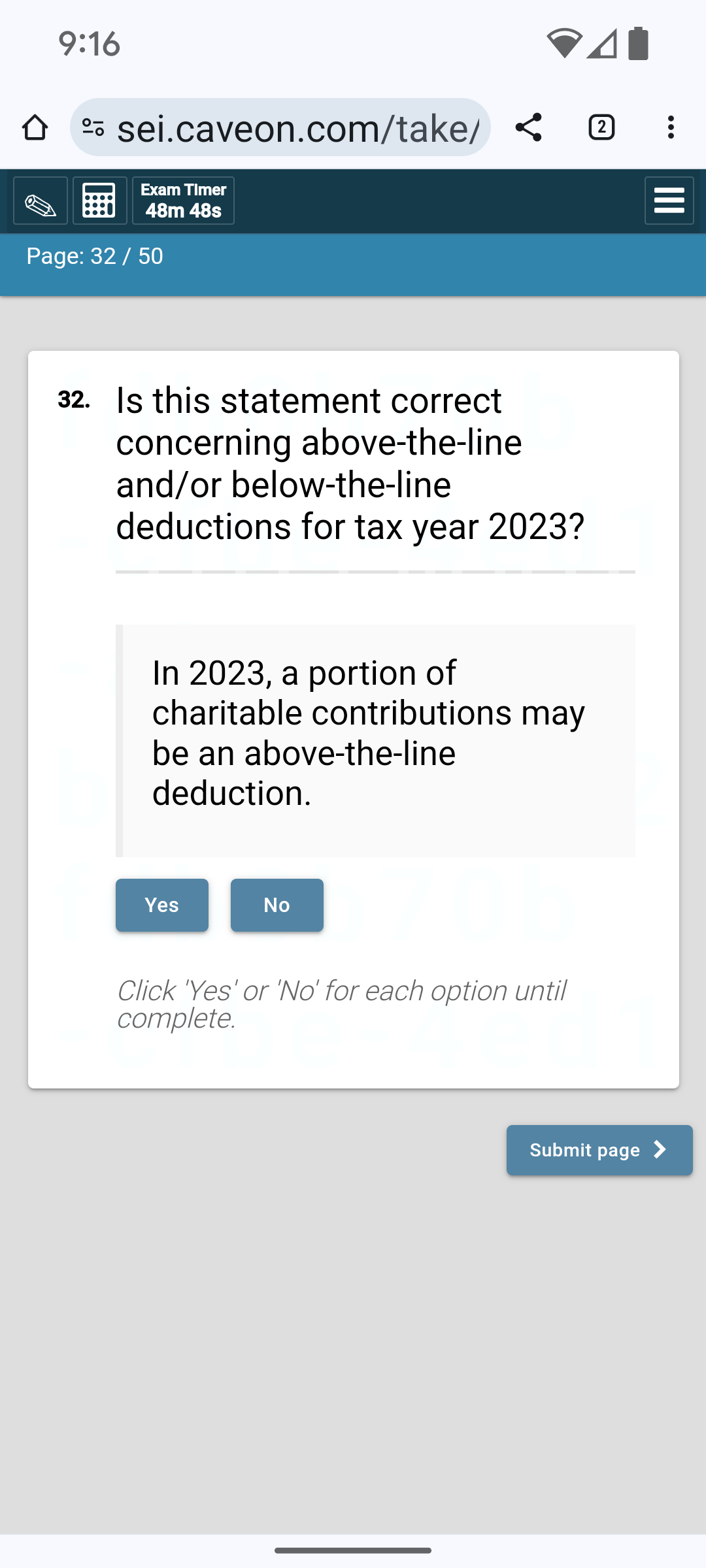Tap the arrow chevron on Submit page
Screen dimensions: 706x1568
(x=660, y=1150)
